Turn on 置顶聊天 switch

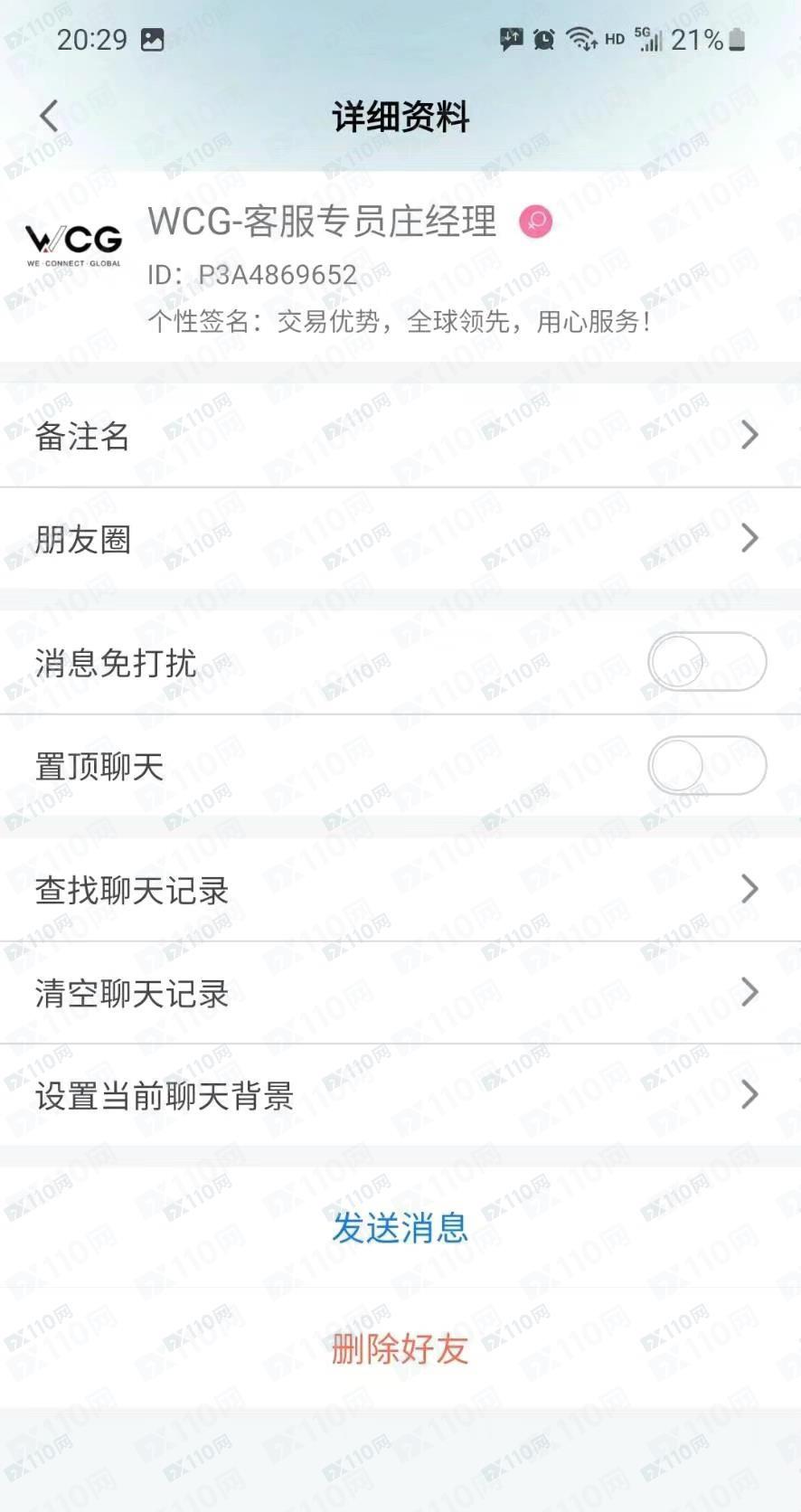pos(706,766)
